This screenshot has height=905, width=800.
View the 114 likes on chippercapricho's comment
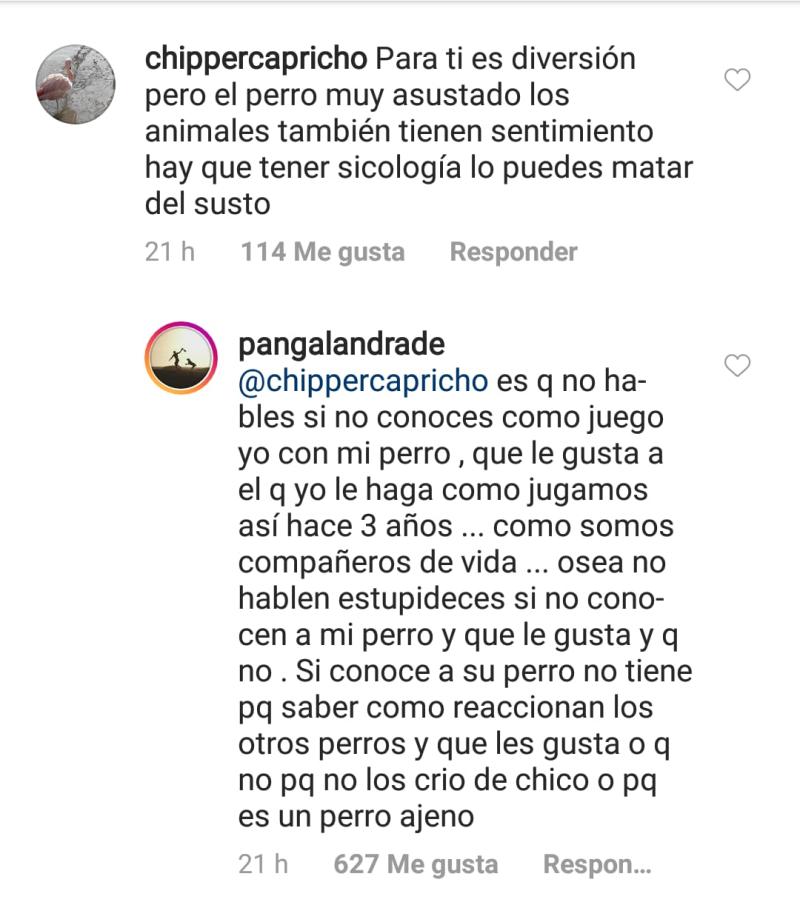click(322, 252)
